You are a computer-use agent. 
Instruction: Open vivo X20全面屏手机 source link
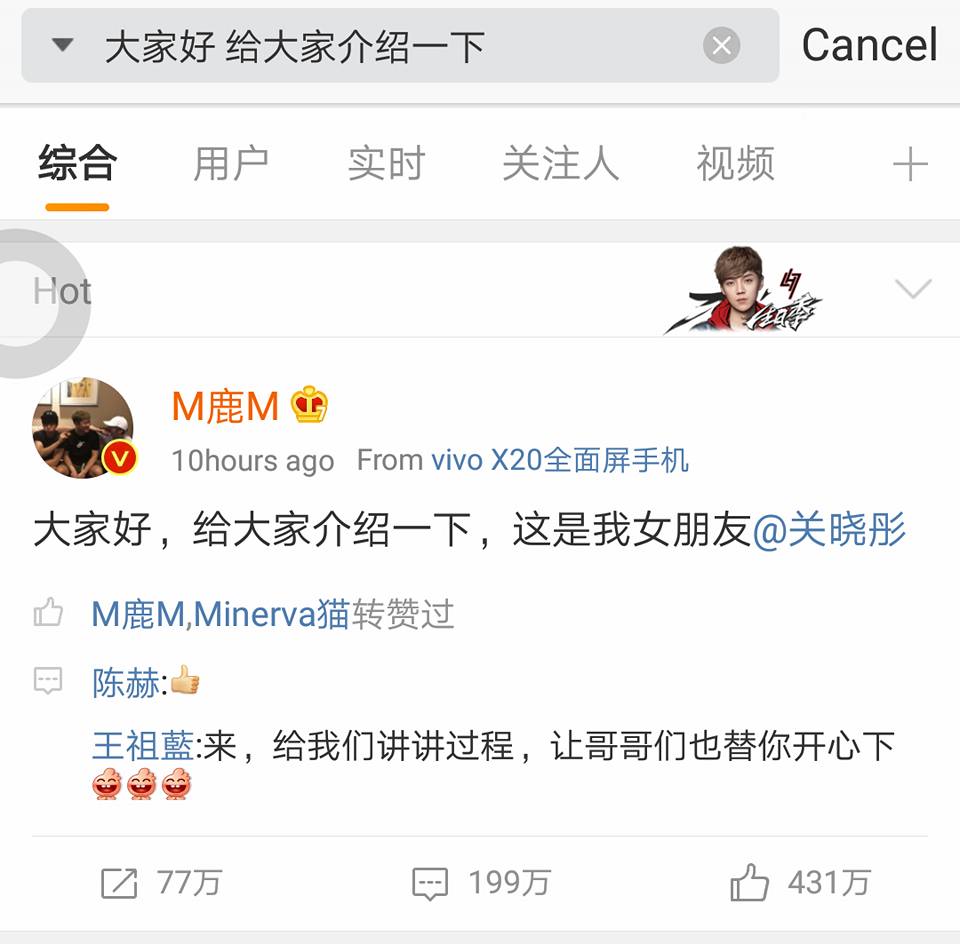click(560, 460)
